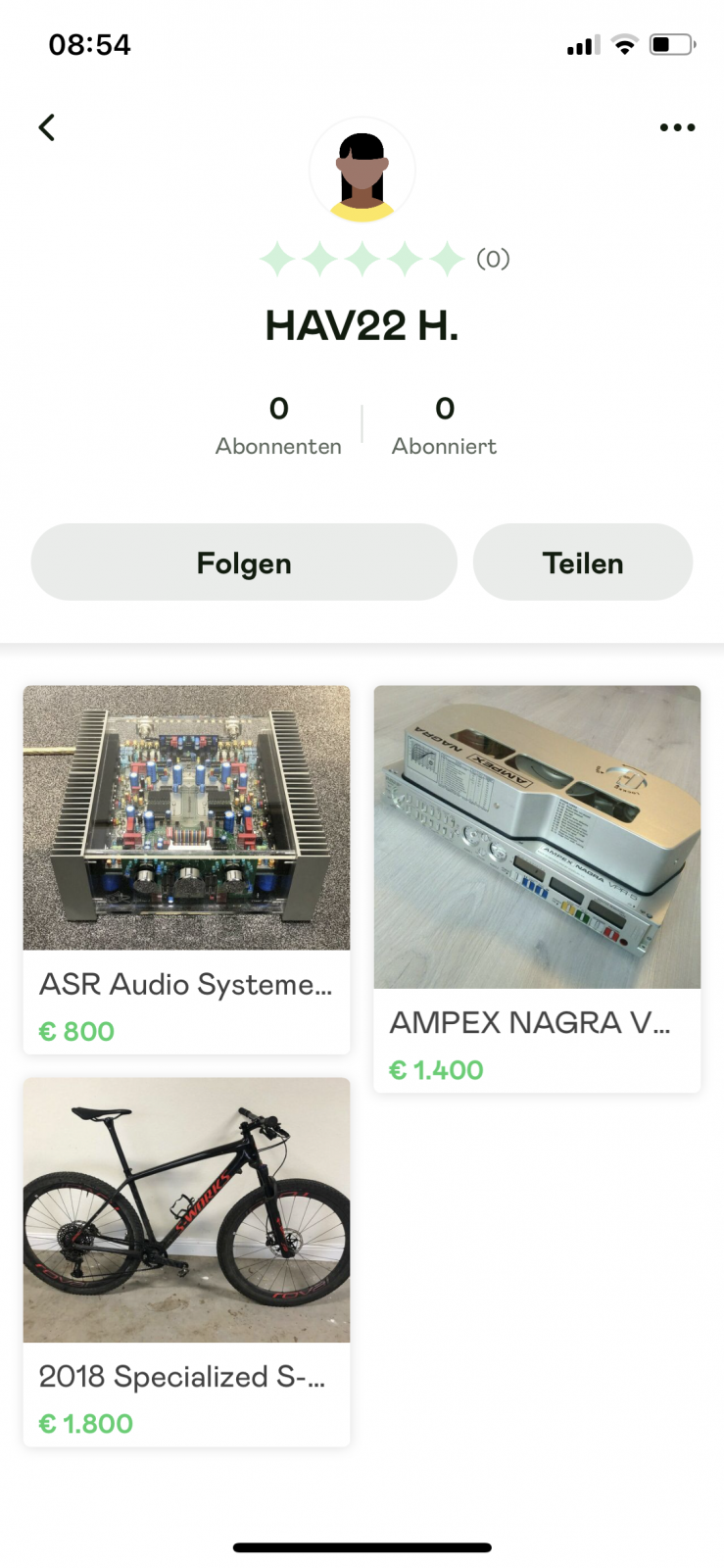The image size is (724, 1568).
Task: Show the Abonniert following list
Action: 444,425
